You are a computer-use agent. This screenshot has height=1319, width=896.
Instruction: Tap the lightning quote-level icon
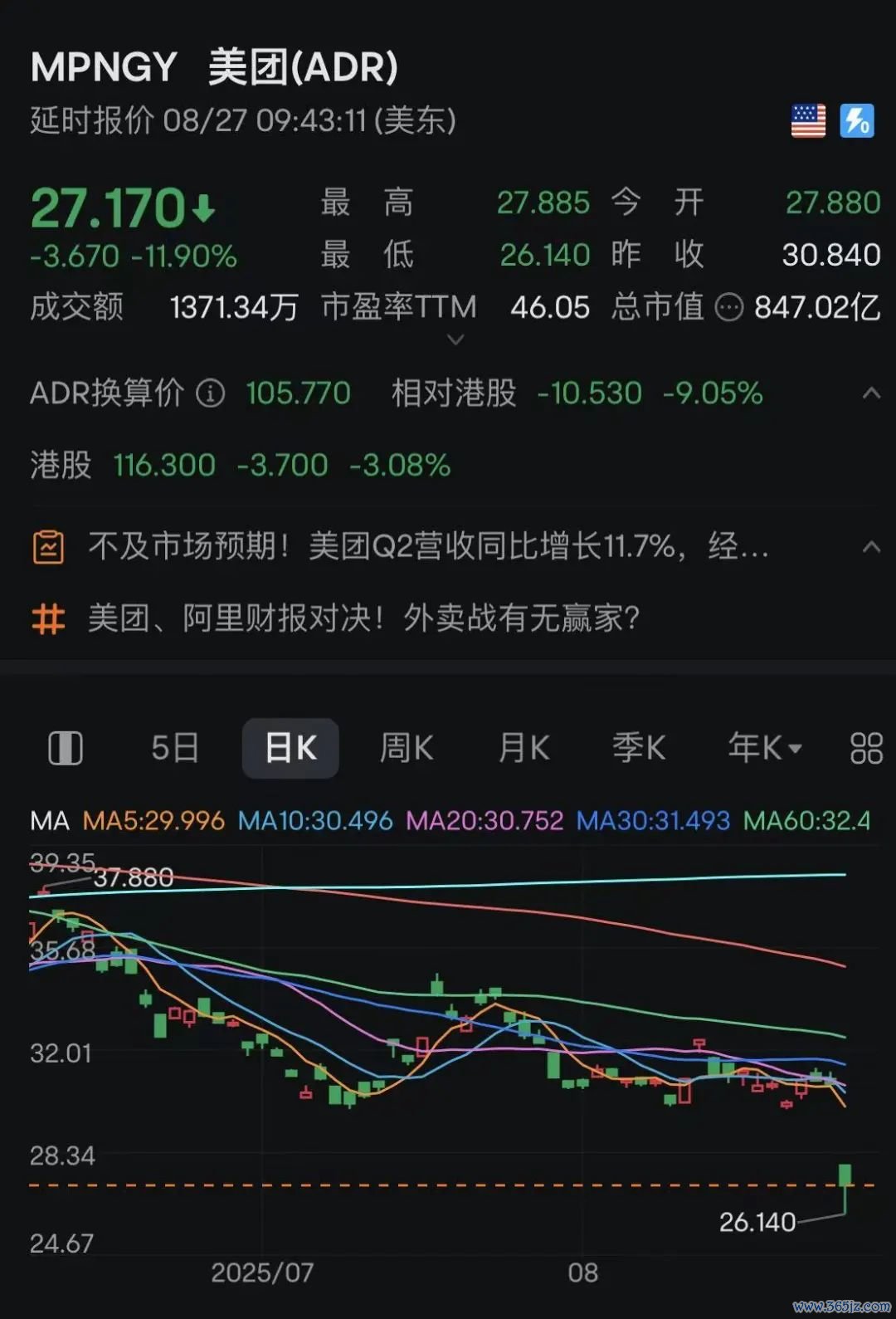pos(857,121)
